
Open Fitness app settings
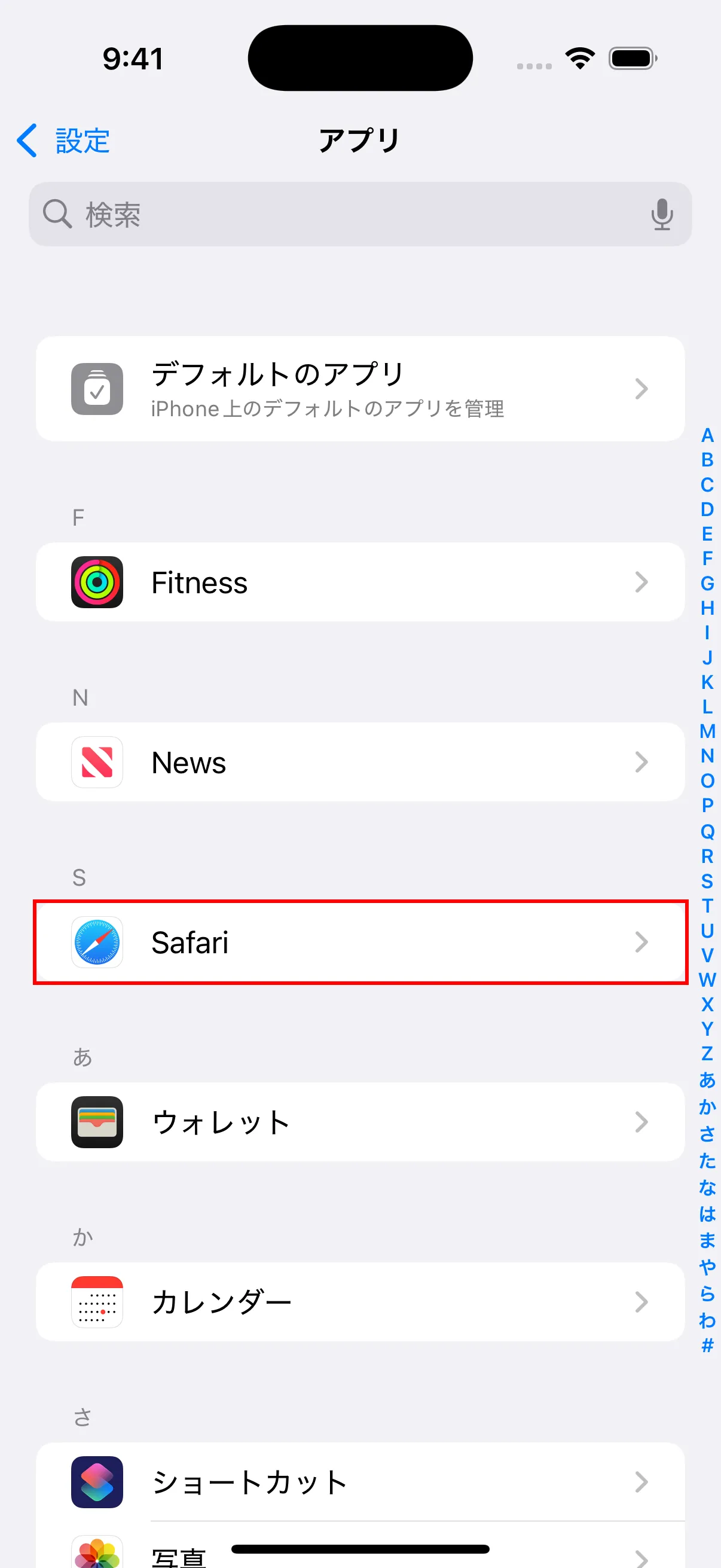pyautogui.click(x=360, y=582)
